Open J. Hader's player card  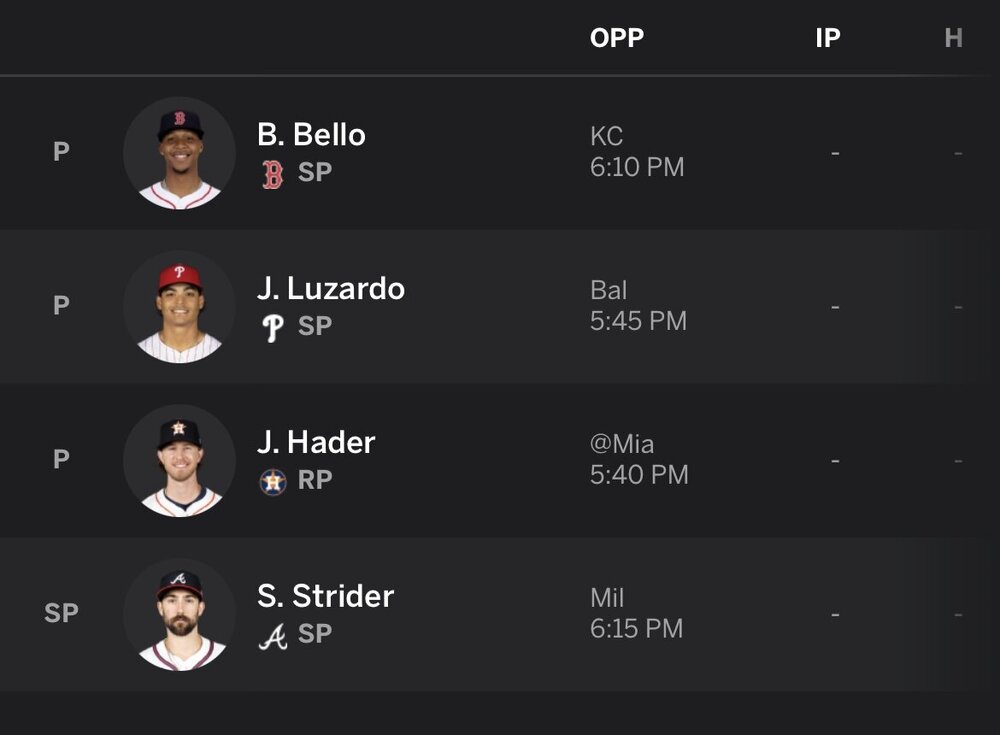pos(316,443)
